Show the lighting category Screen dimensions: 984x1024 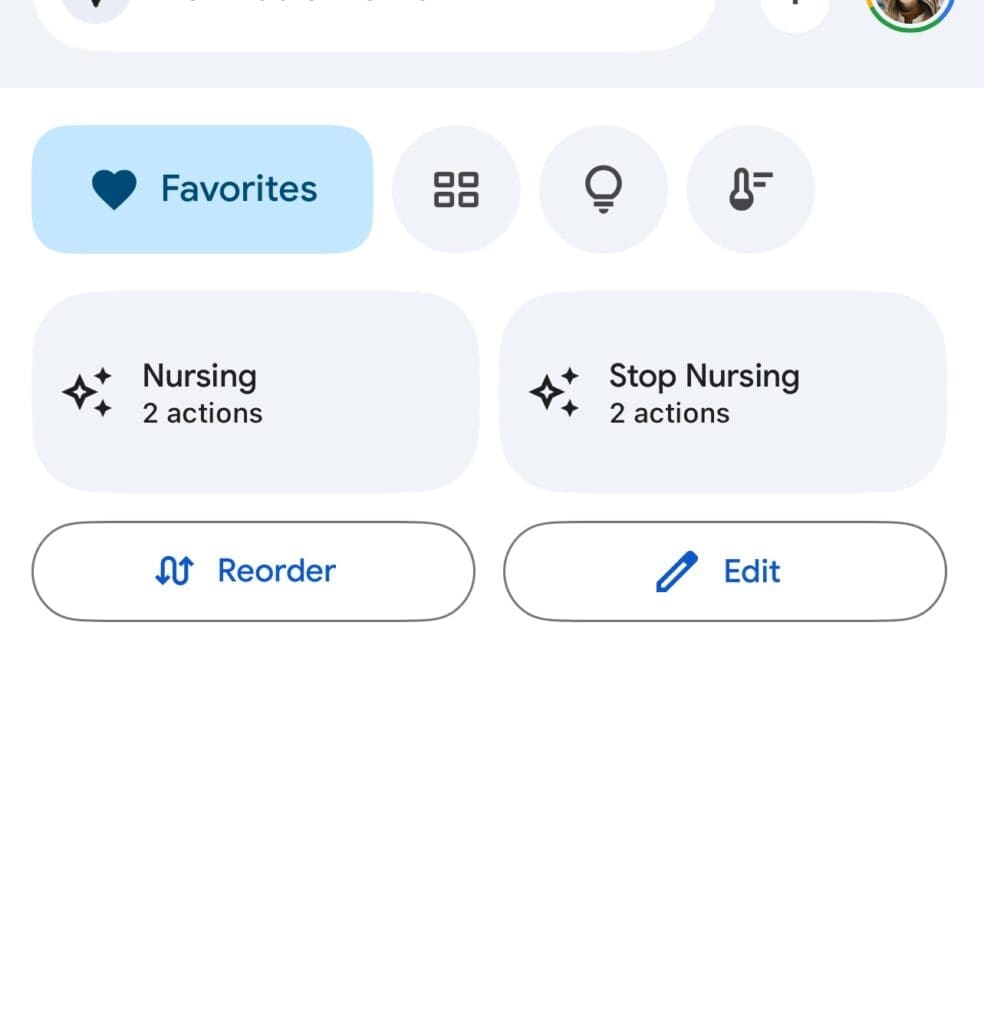click(x=603, y=189)
